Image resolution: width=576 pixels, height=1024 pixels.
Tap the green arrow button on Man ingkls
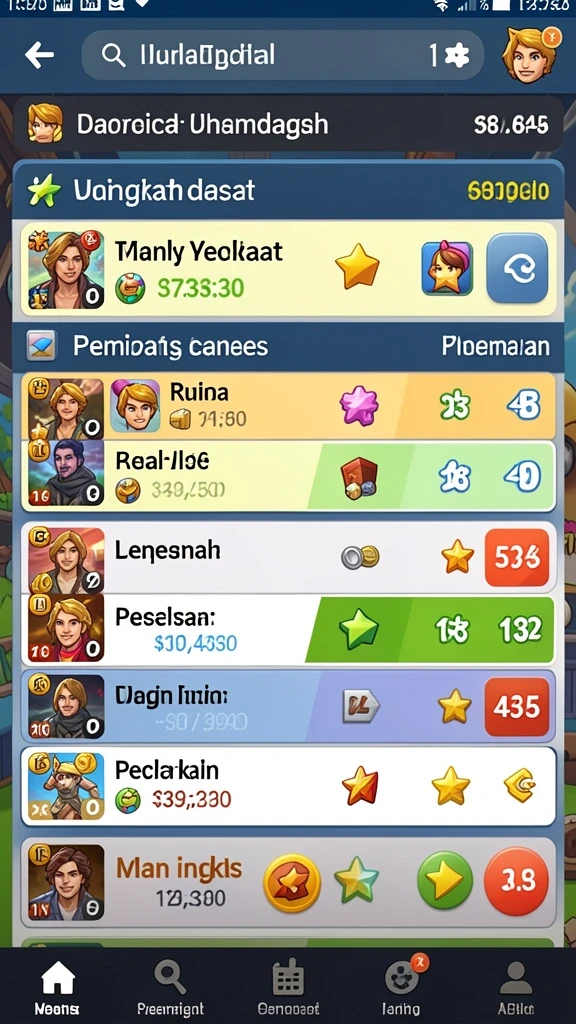pos(445,880)
